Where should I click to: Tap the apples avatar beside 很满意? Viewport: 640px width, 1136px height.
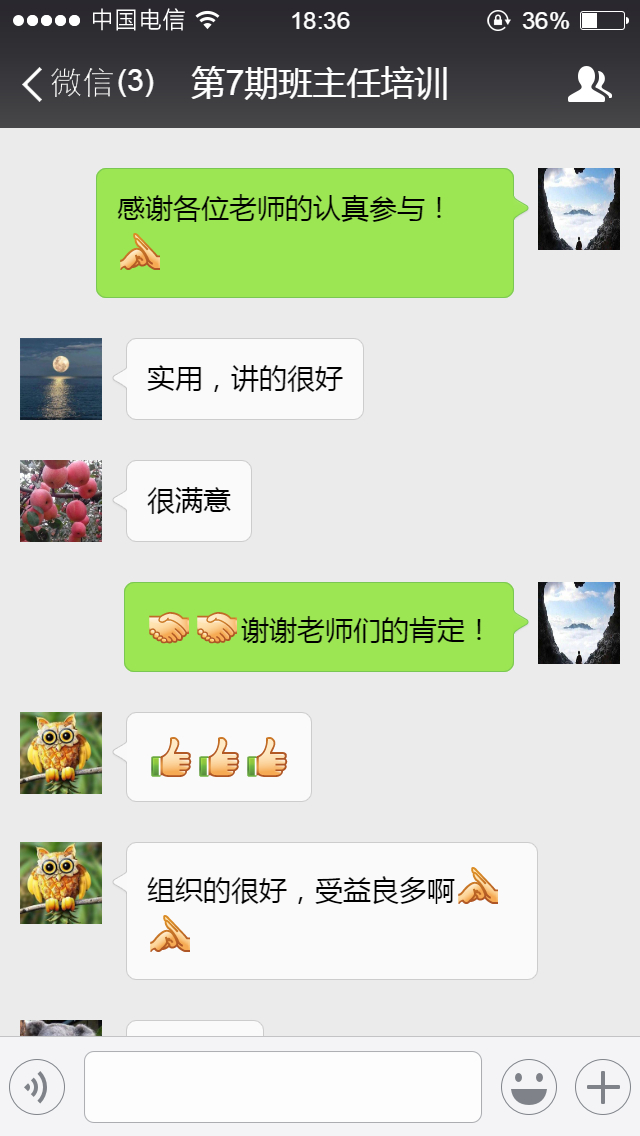tap(61, 501)
